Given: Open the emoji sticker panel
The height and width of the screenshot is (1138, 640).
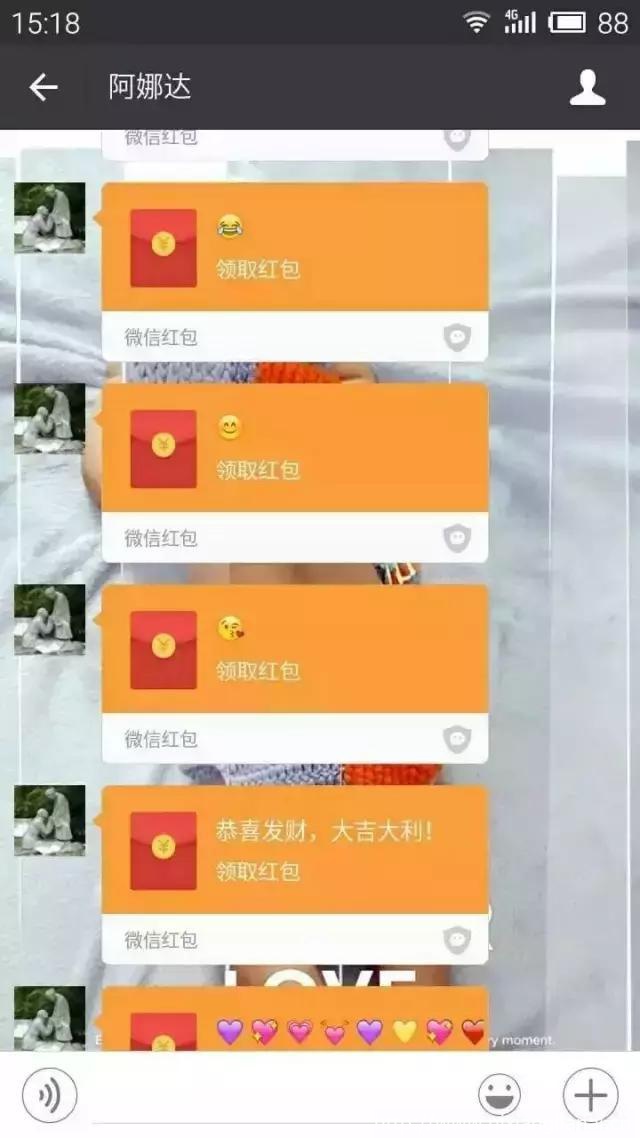Looking at the screenshot, I should click(x=499, y=1096).
